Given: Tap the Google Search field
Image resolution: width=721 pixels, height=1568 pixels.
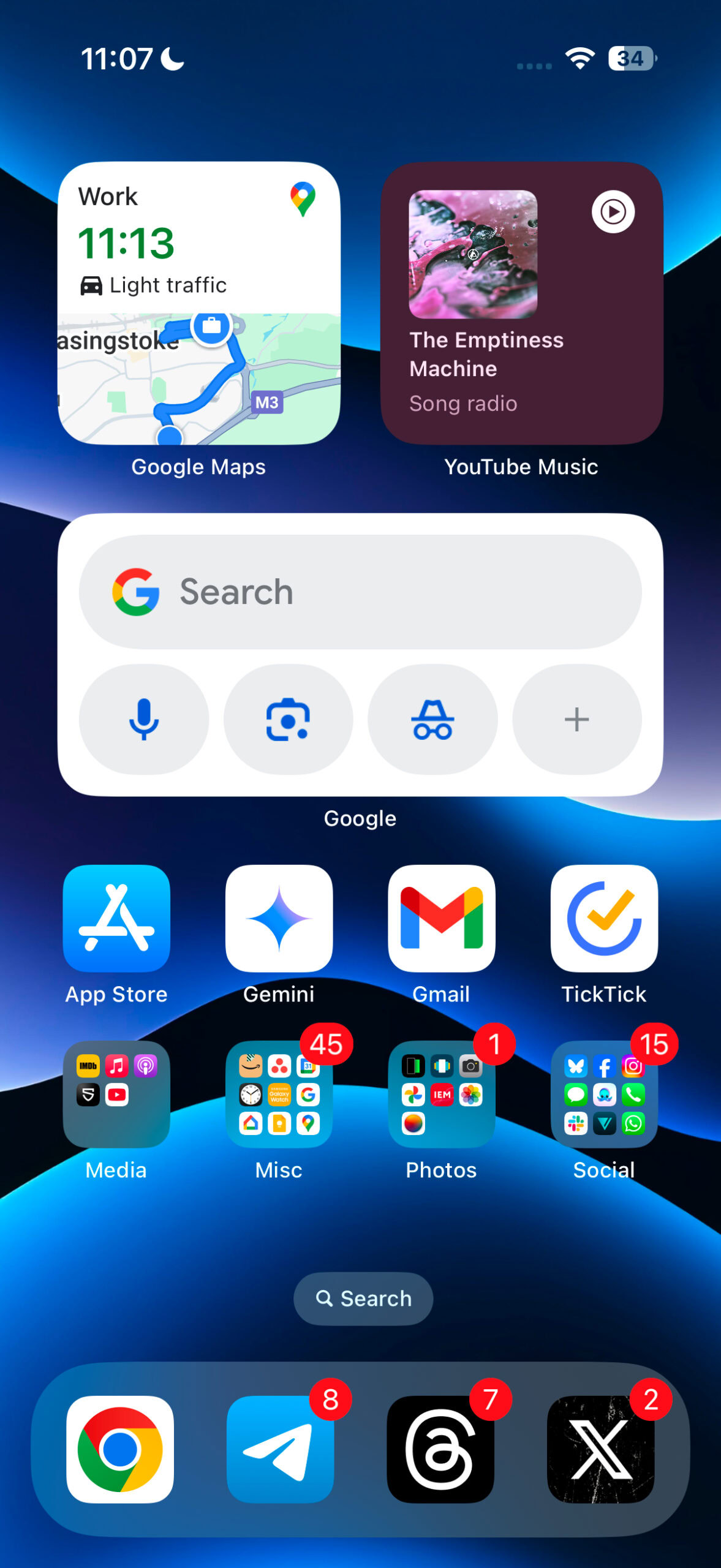Looking at the screenshot, I should 360,592.
